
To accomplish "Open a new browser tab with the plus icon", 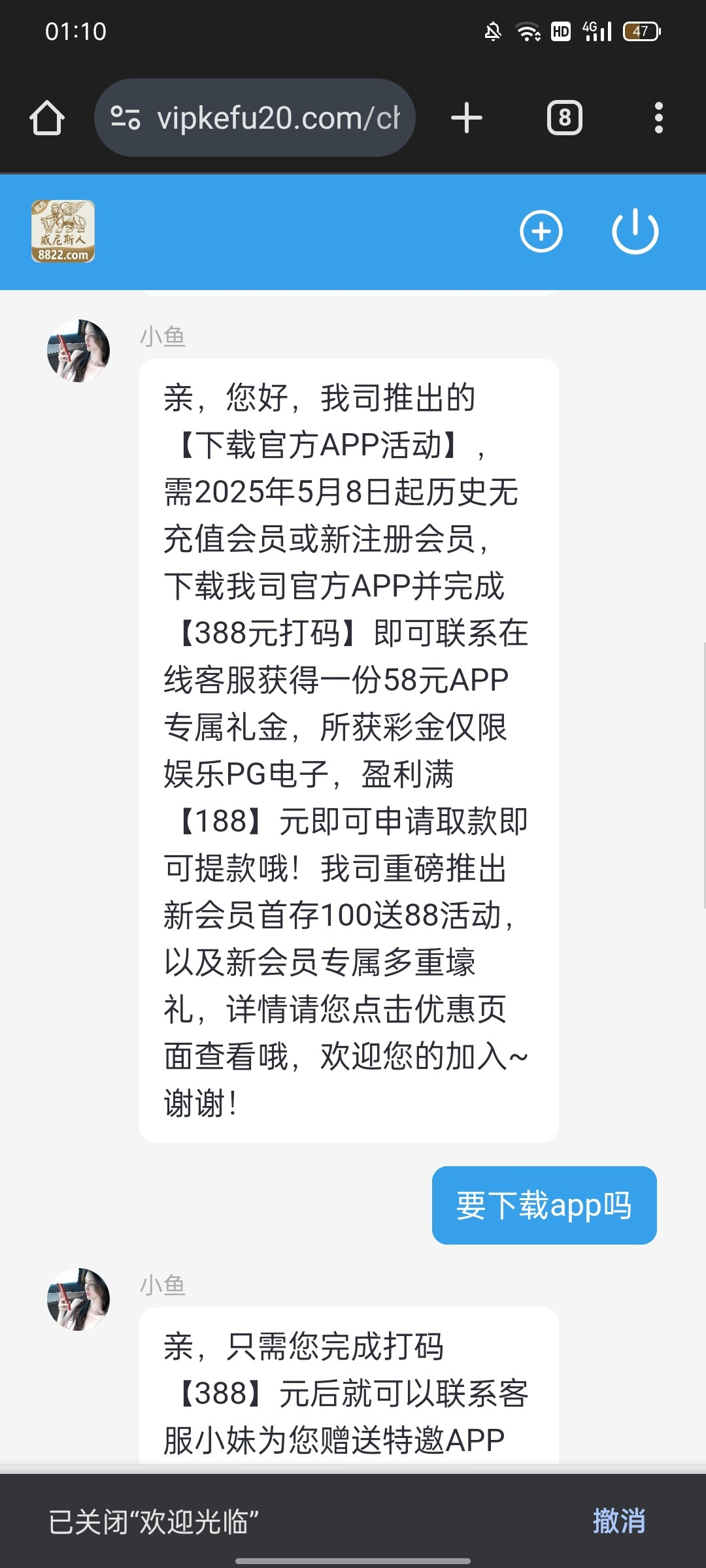I will 466,118.
